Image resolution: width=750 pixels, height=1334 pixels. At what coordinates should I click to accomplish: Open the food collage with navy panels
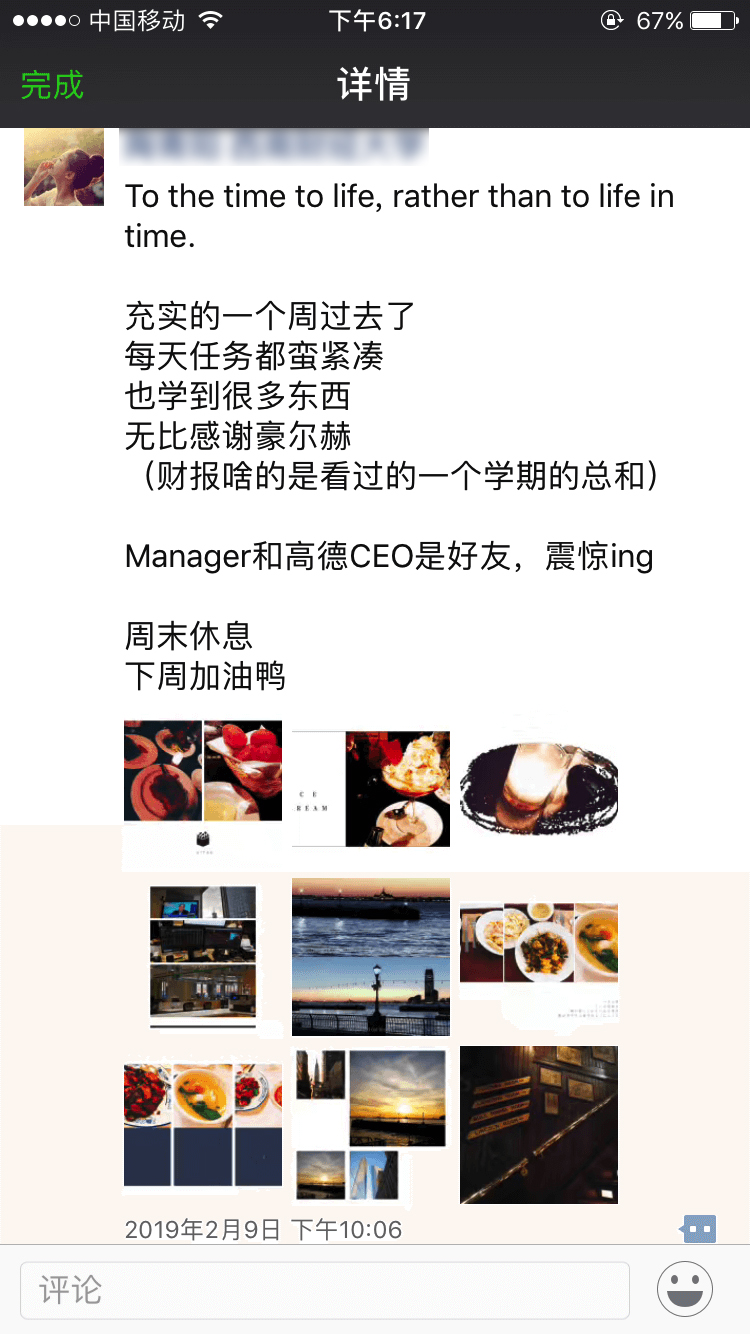[x=203, y=1126]
